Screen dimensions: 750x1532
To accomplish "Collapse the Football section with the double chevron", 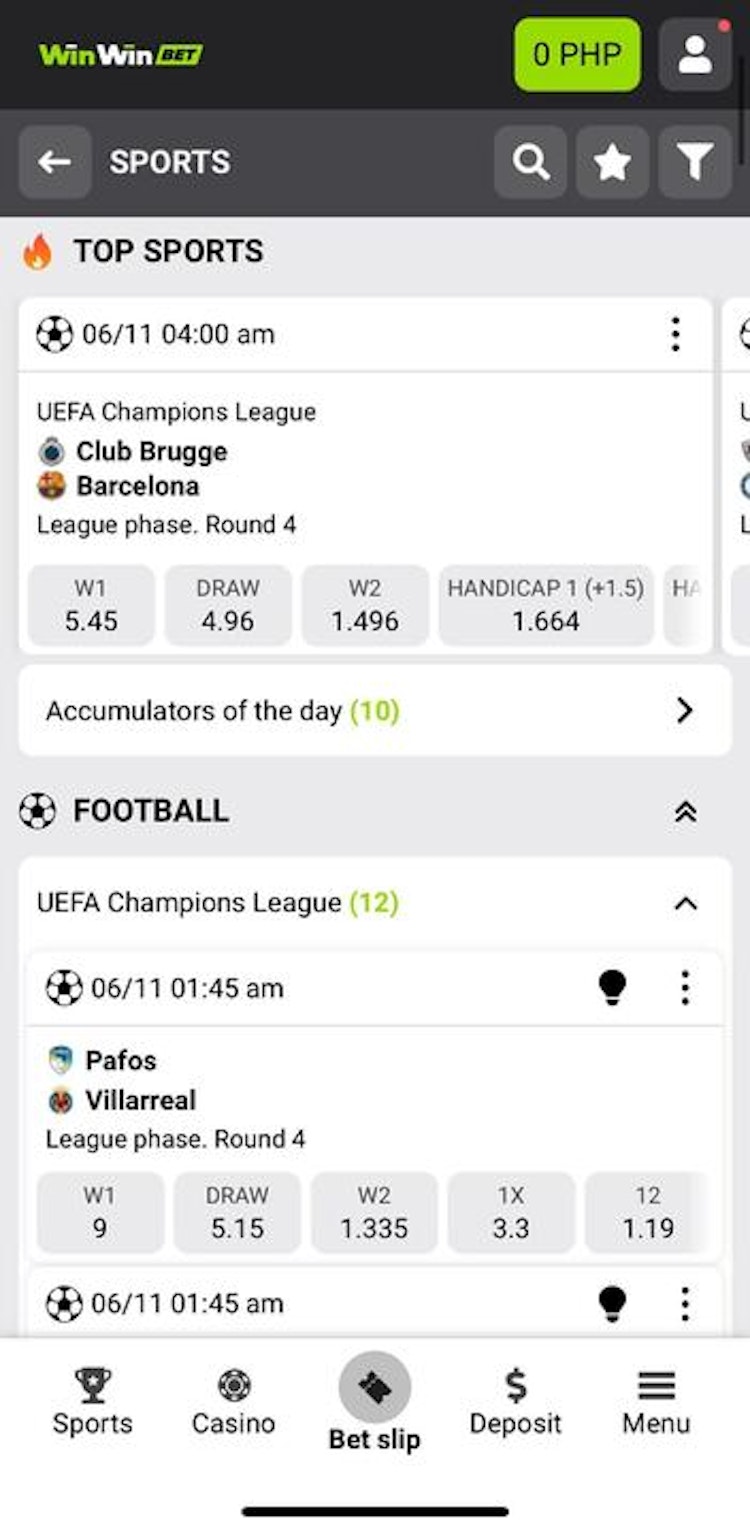I will click(x=685, y=811).
